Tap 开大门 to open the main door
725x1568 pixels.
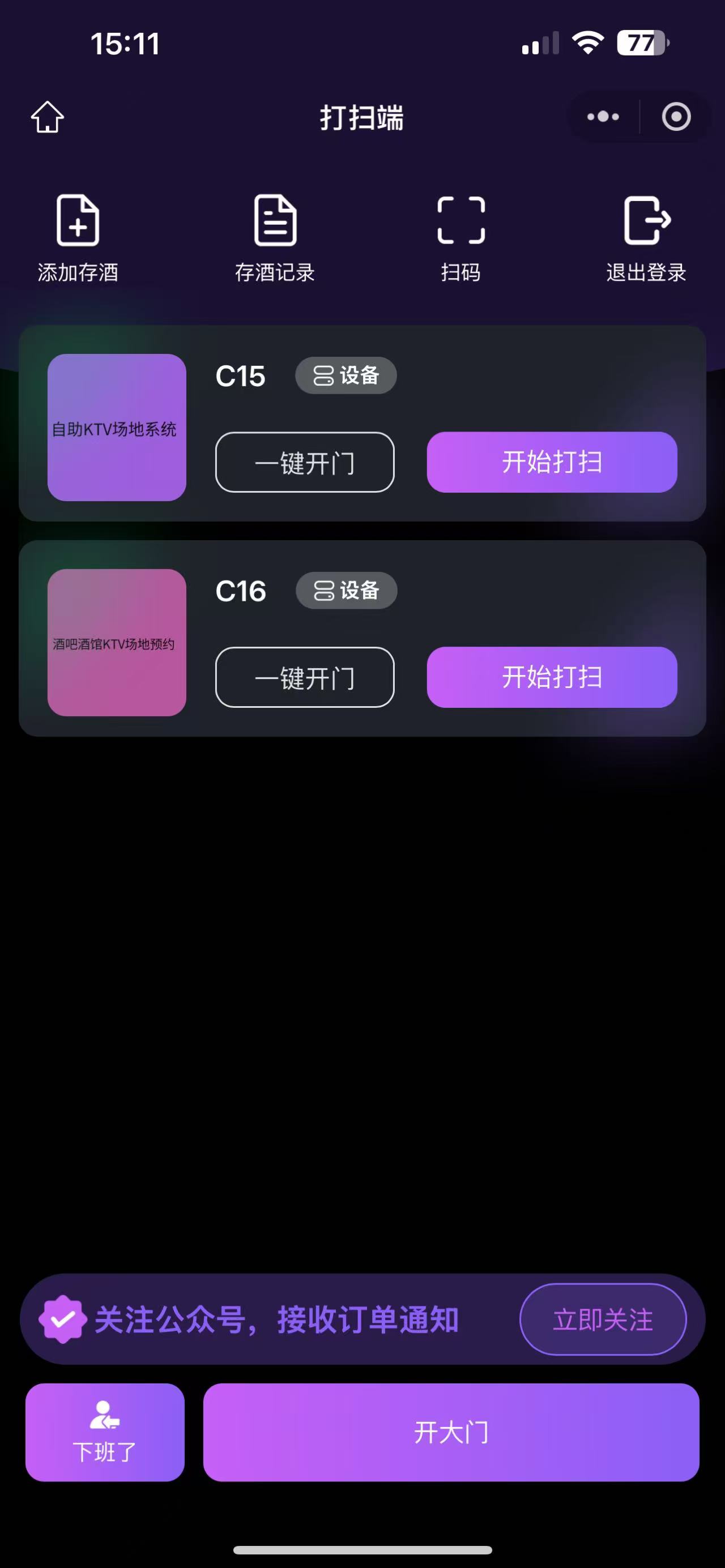point(451,1433)
